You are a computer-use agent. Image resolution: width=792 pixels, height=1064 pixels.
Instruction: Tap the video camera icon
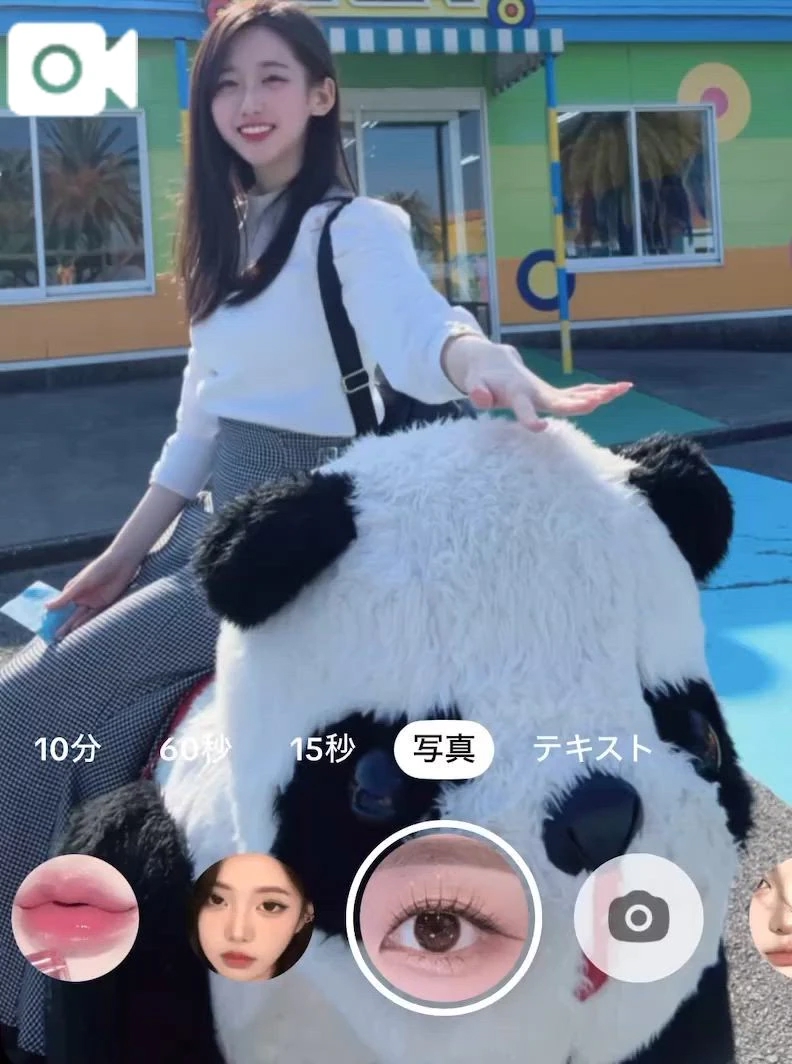(x=71, y=68)
